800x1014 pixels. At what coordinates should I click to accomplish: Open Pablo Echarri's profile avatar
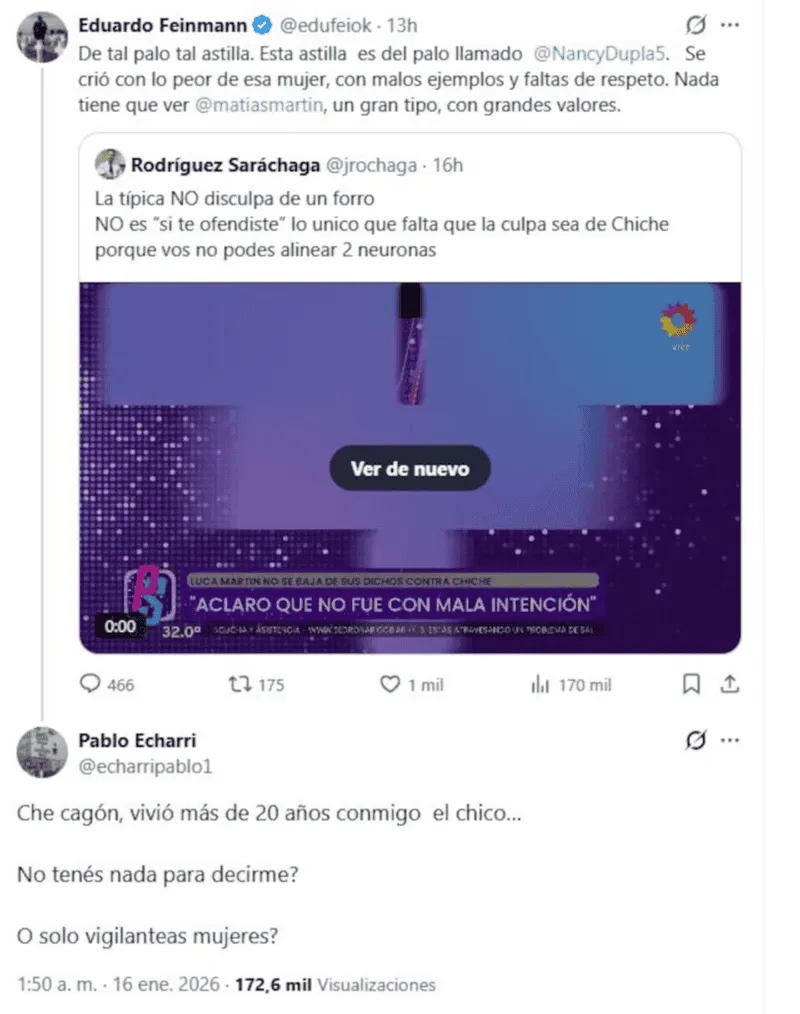point(43,753)
